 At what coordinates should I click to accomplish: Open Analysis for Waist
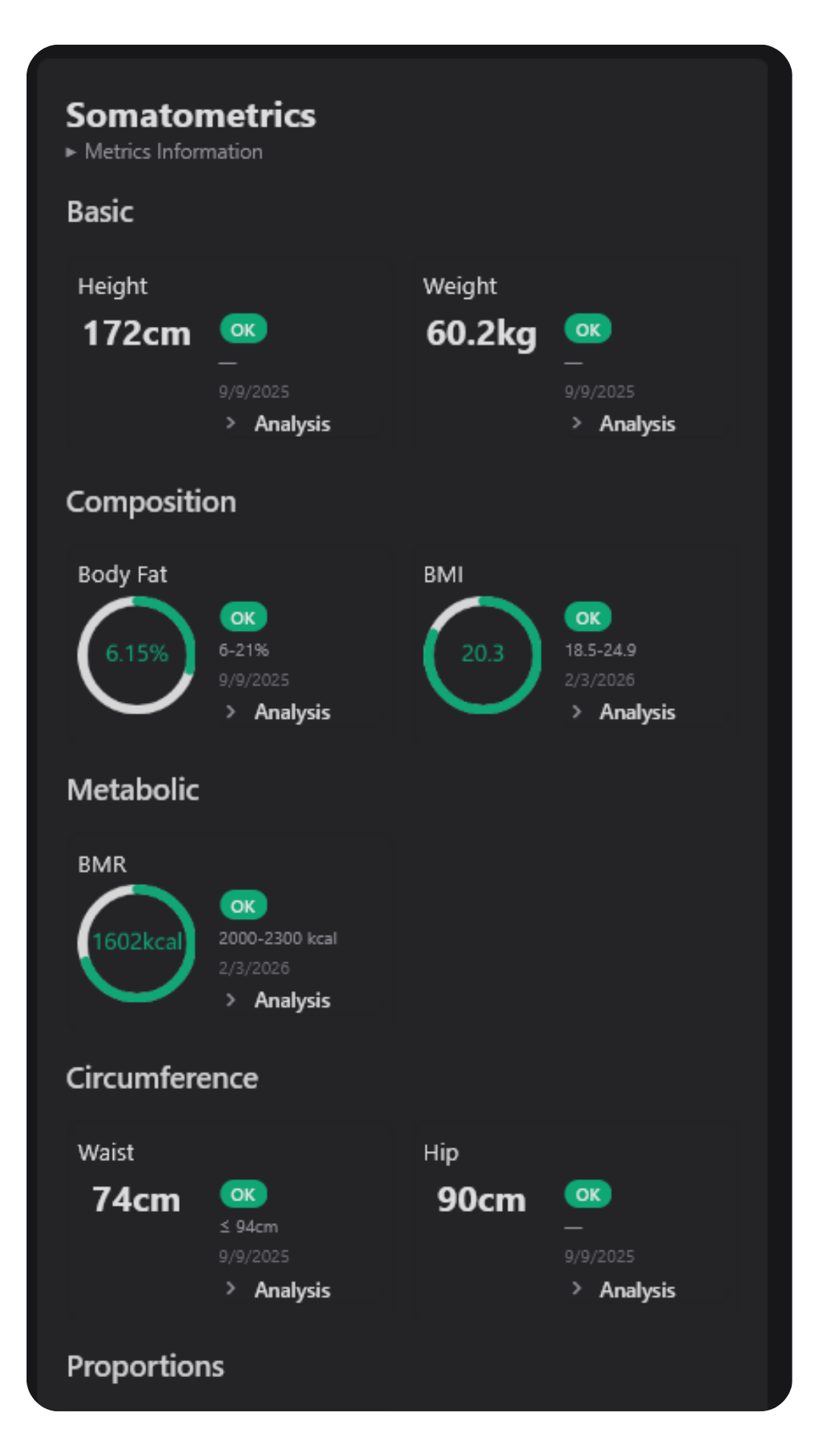(x=278, y=1290)
